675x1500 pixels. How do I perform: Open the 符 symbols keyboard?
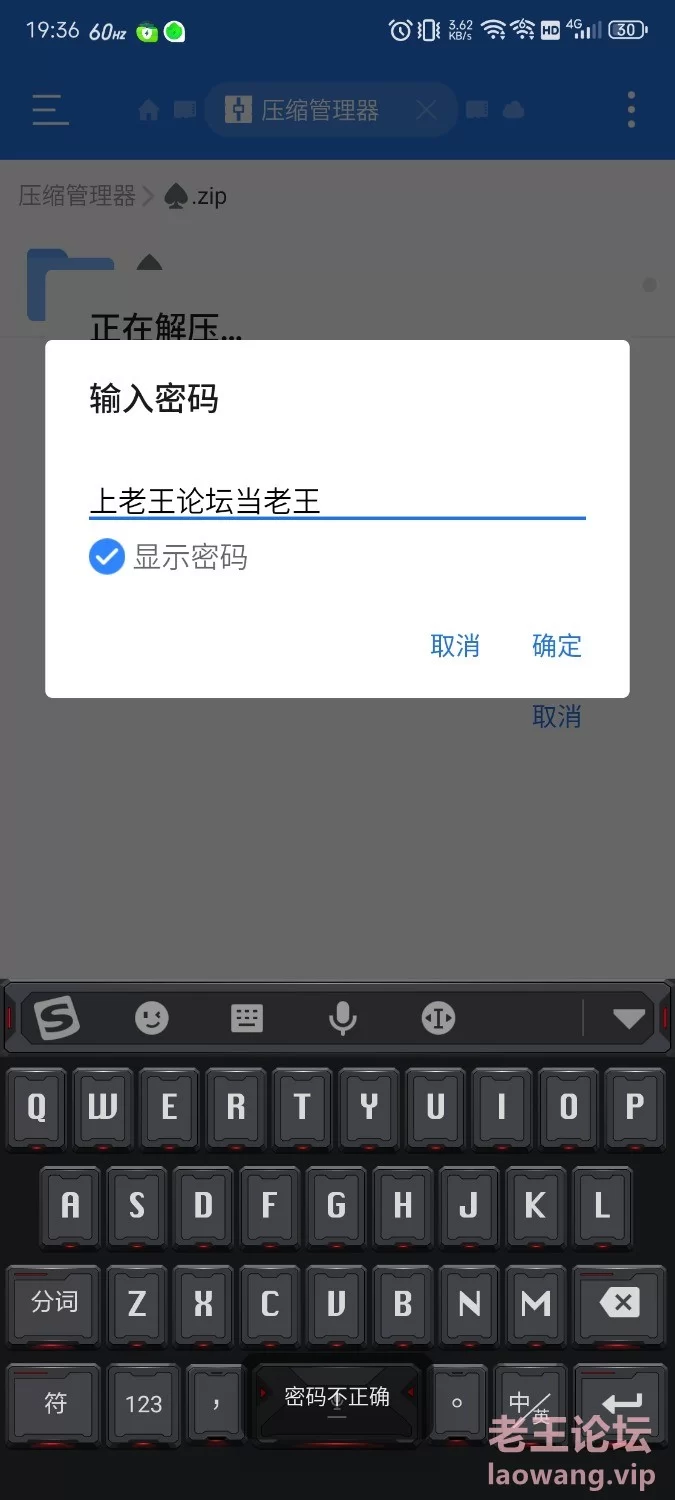(55, 1403)
